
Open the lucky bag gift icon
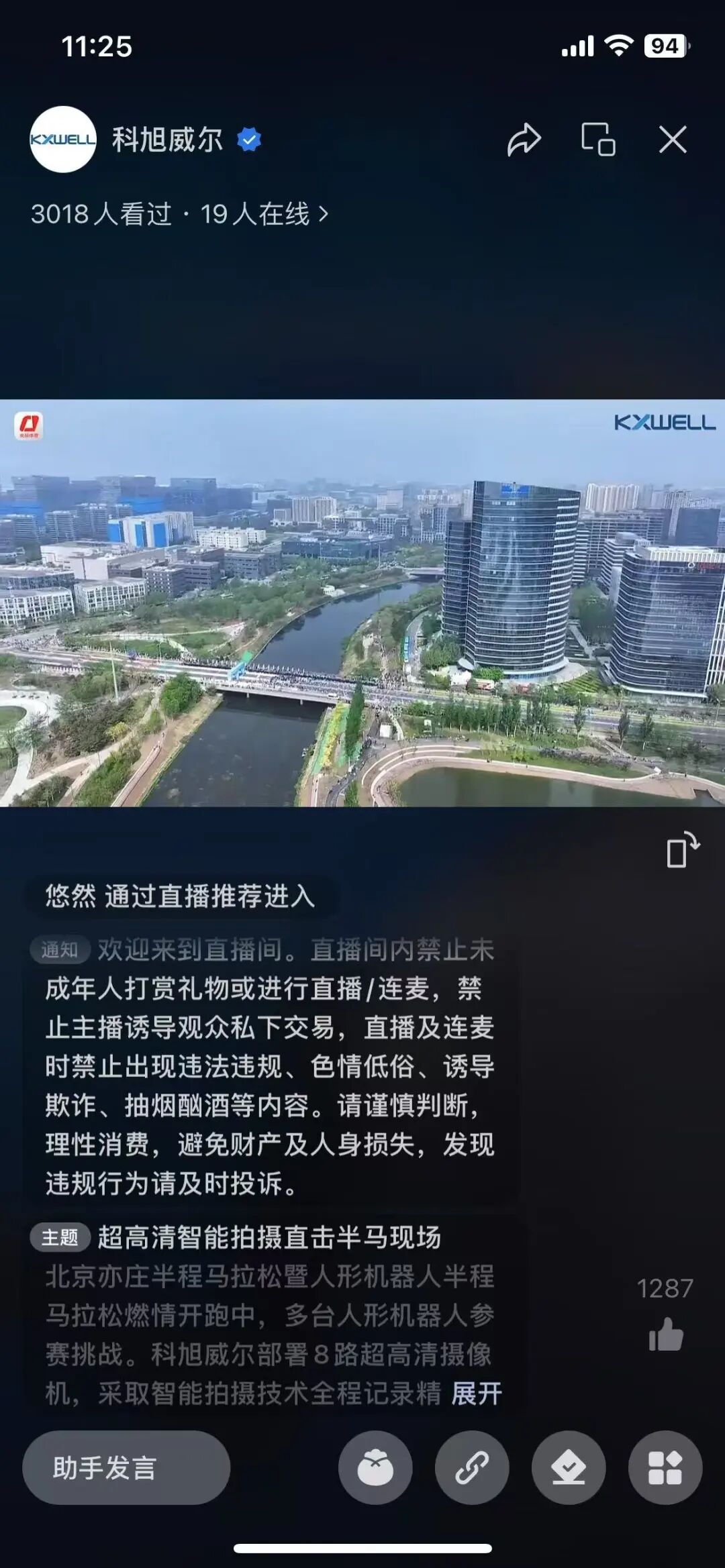[375, 1467]
